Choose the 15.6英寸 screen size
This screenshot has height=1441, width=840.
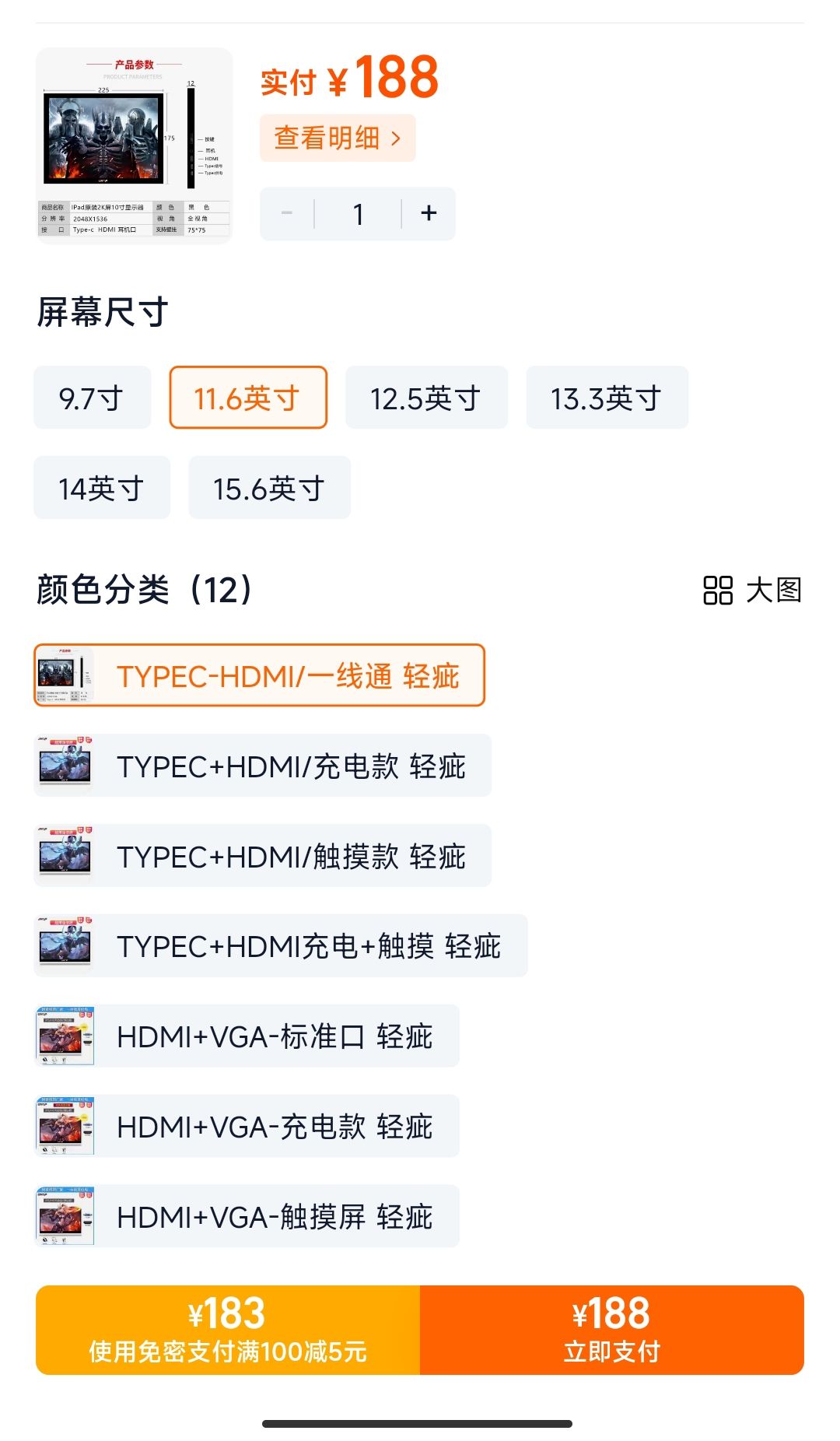pos(269,488)
